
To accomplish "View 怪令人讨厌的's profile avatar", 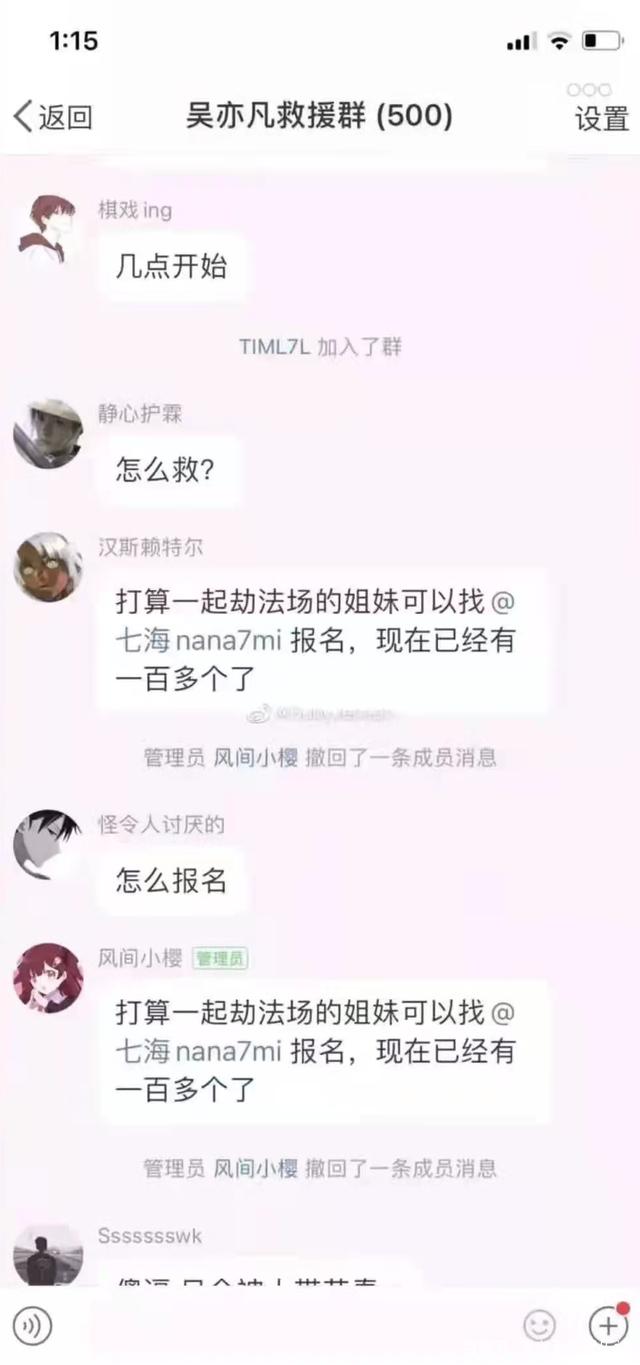I will [x=47, y=844].
